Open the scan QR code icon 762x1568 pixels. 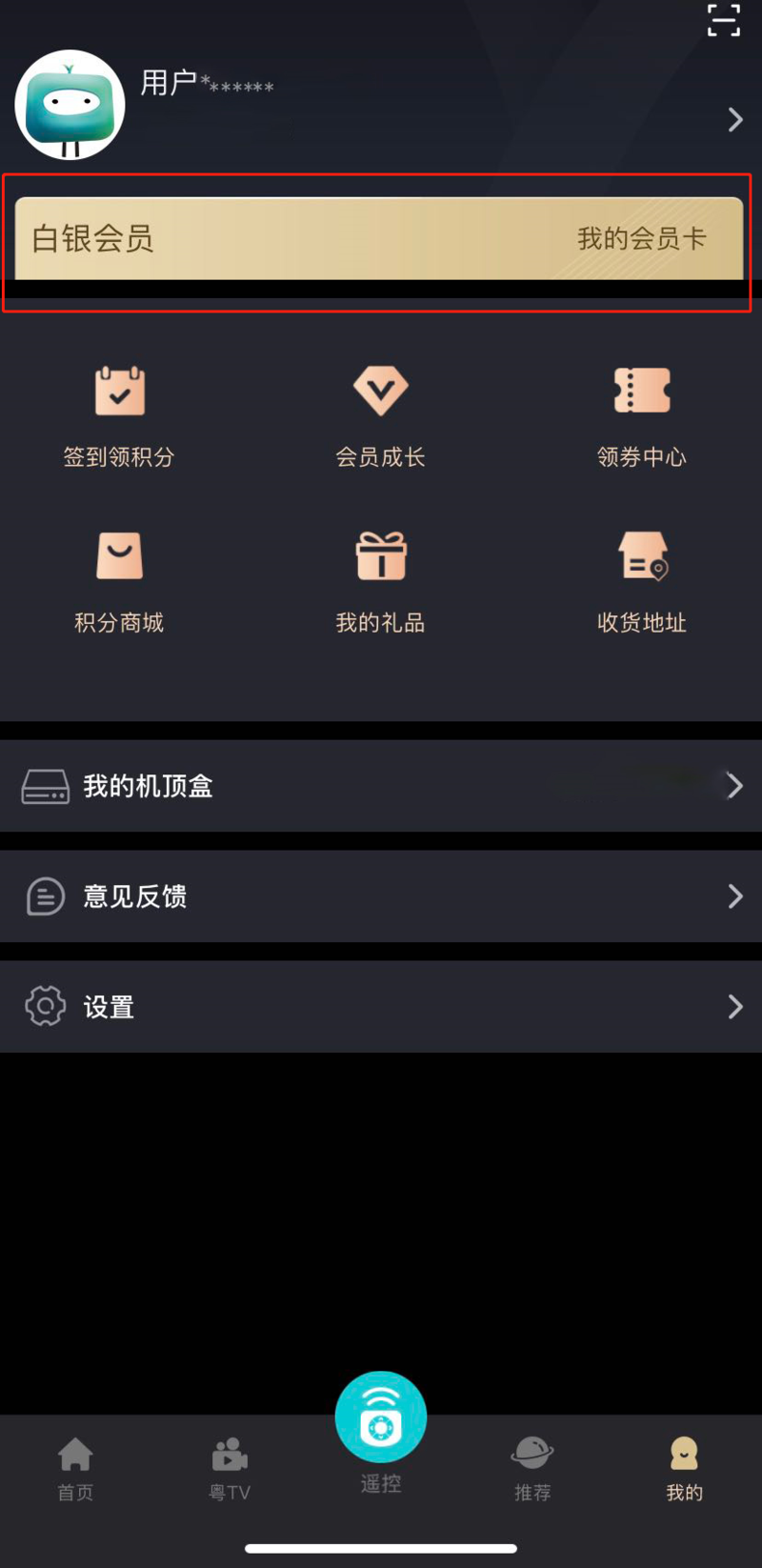[x=723, y=20]
